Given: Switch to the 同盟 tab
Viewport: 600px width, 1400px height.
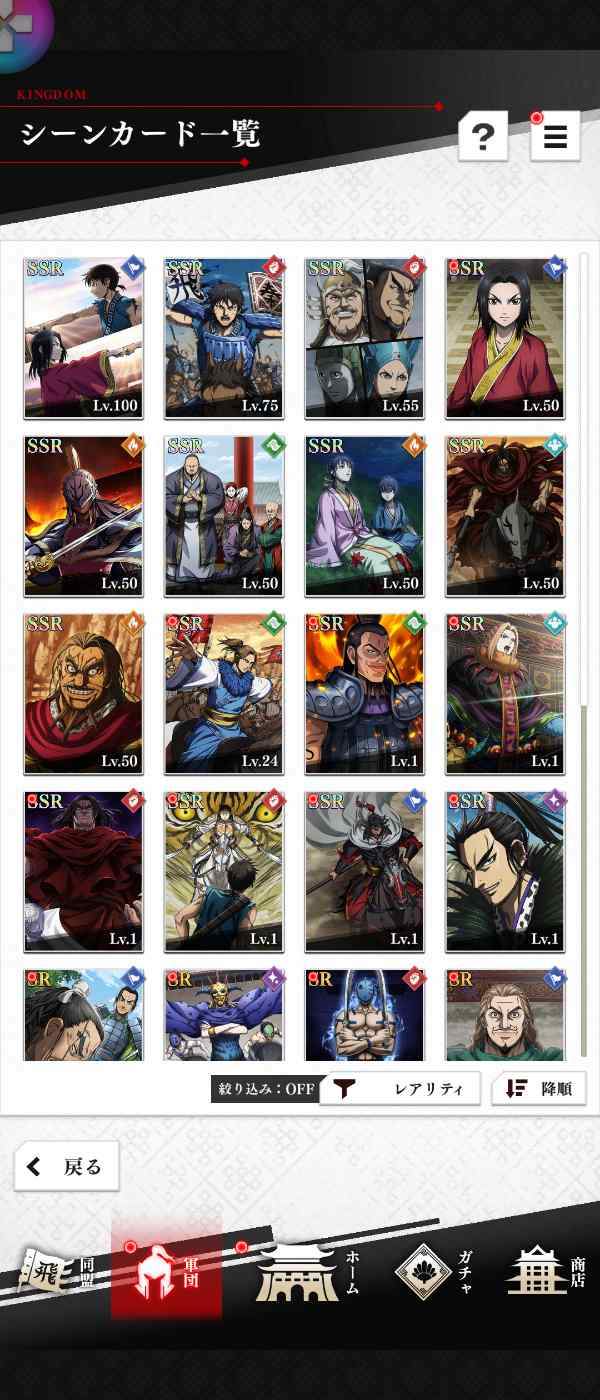Looking at the screenshot, I should pos(58,1272).
